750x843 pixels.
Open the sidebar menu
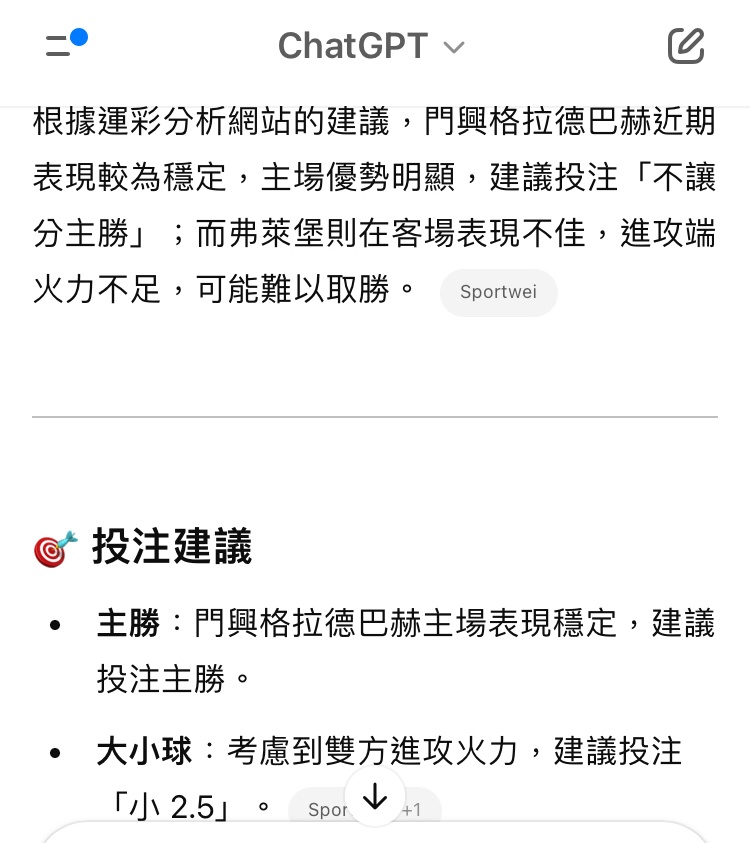(62, 45)
